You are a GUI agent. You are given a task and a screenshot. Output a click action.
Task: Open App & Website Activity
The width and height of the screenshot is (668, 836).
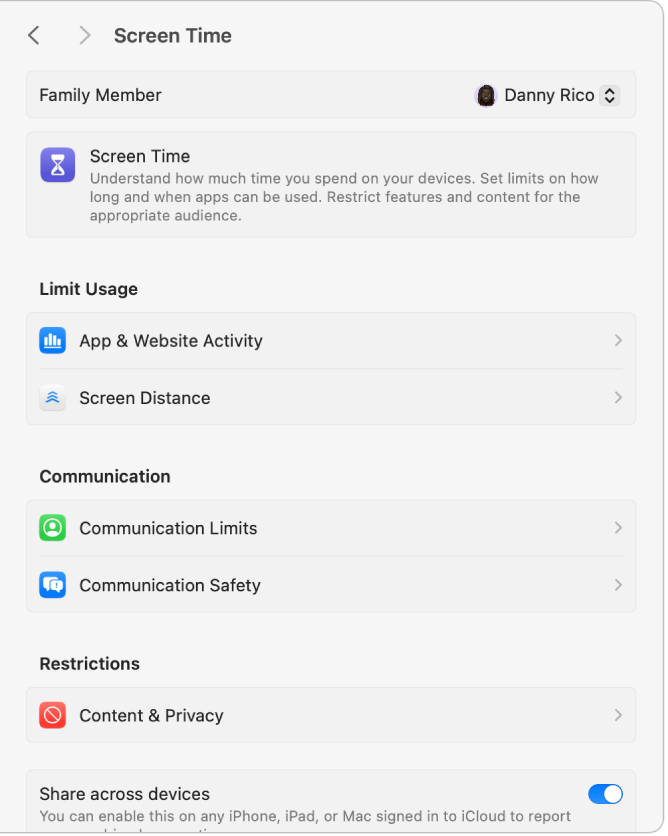(x=330, y=341)
